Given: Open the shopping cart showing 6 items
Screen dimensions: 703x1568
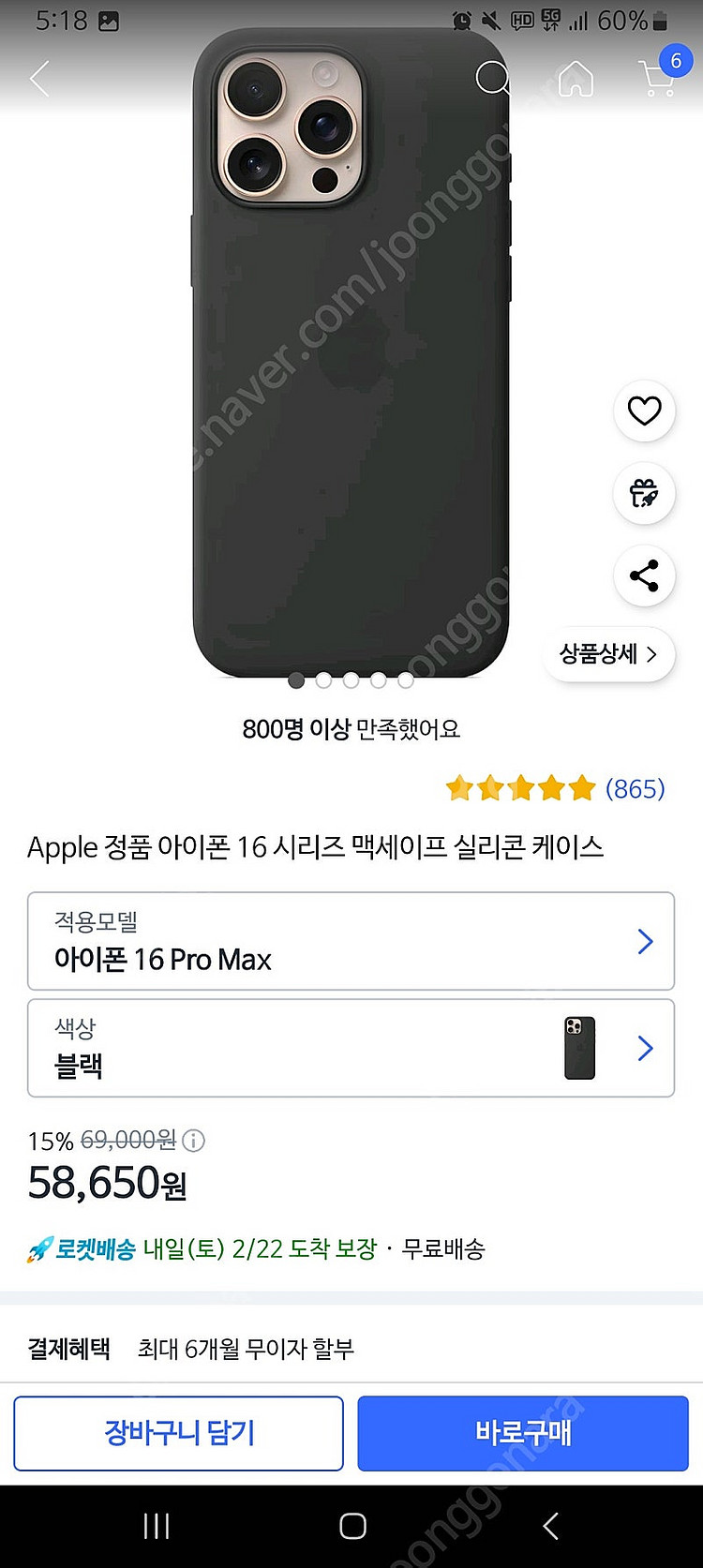Looking at the screenshot, I should click(656, 79).
